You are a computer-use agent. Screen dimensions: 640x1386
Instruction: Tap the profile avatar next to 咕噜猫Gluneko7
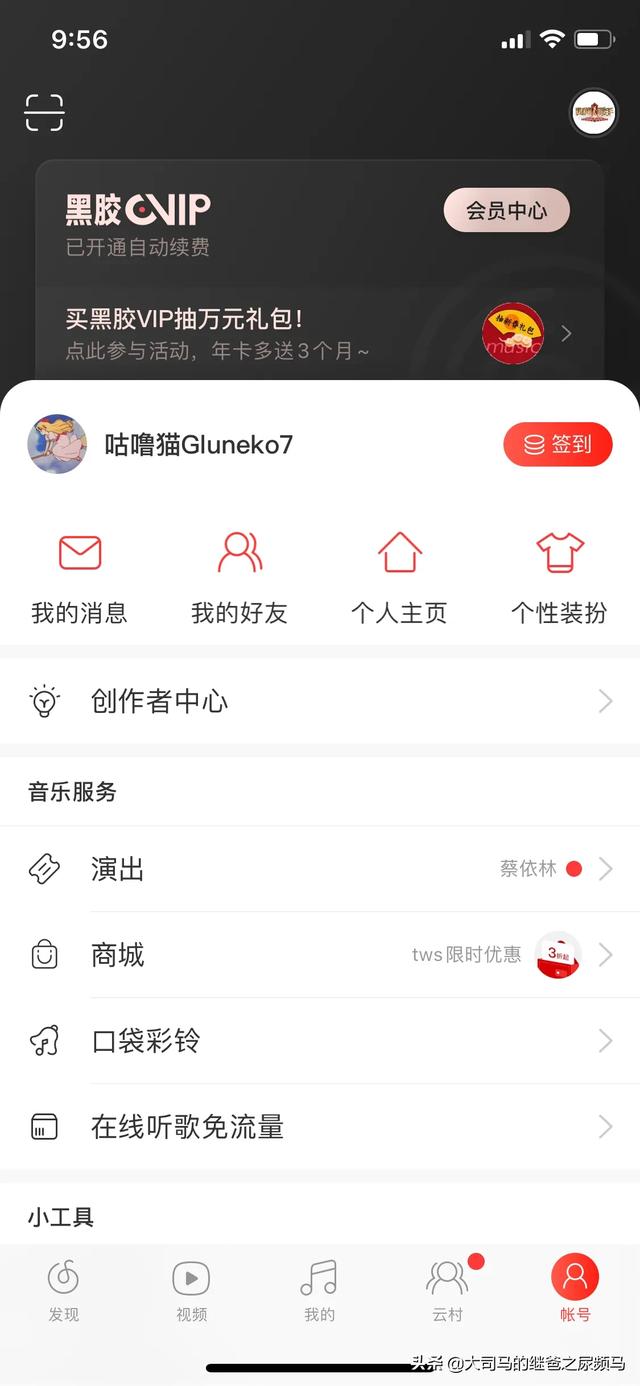pyautogui.click(x=57, y=444)
